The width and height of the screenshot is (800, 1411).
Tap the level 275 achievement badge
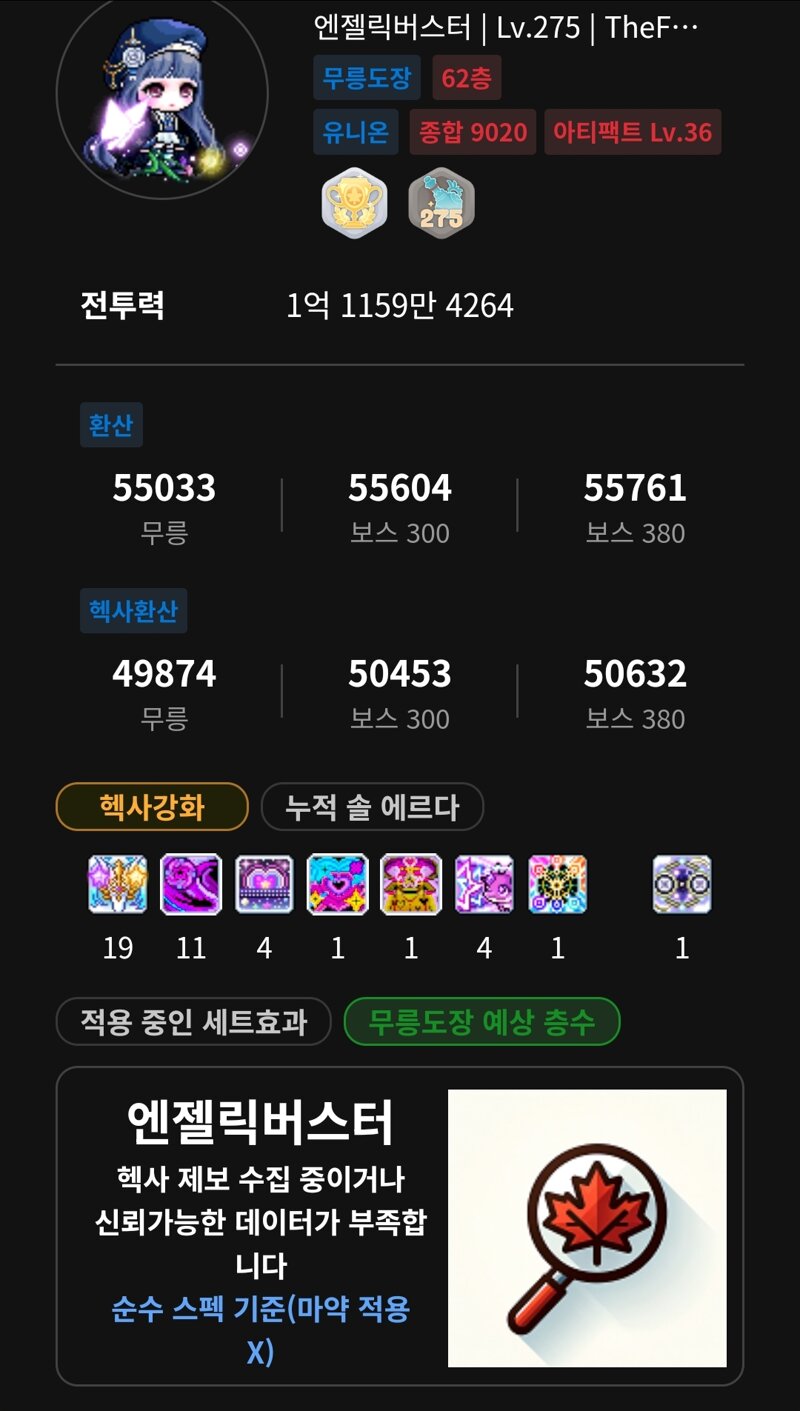pos(441,203)
